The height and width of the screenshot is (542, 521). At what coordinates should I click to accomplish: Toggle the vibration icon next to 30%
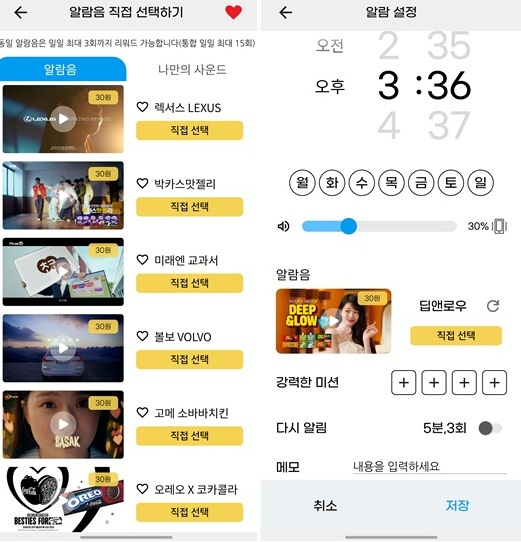click(499, 226)
